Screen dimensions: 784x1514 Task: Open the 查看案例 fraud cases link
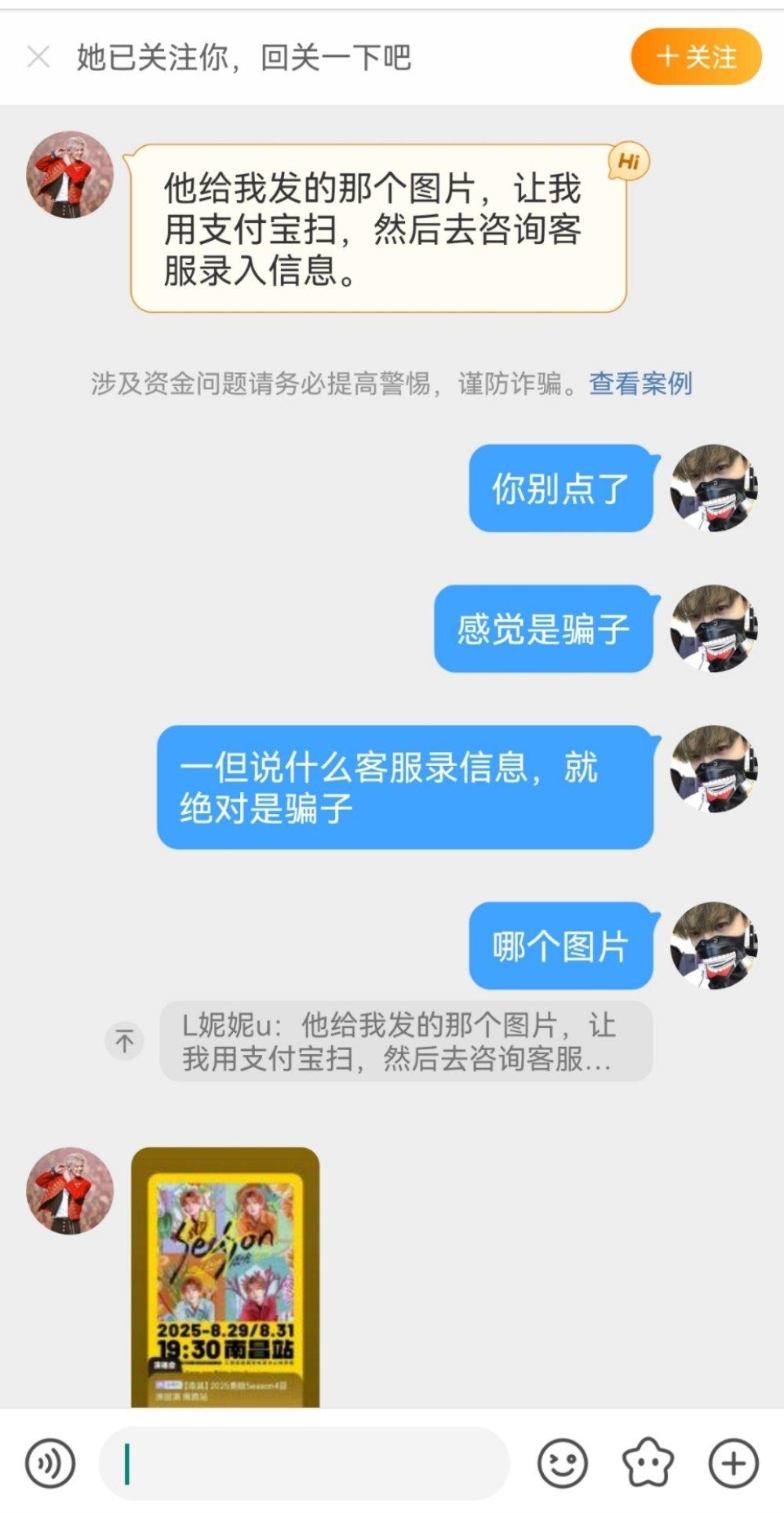click(640, 384)
